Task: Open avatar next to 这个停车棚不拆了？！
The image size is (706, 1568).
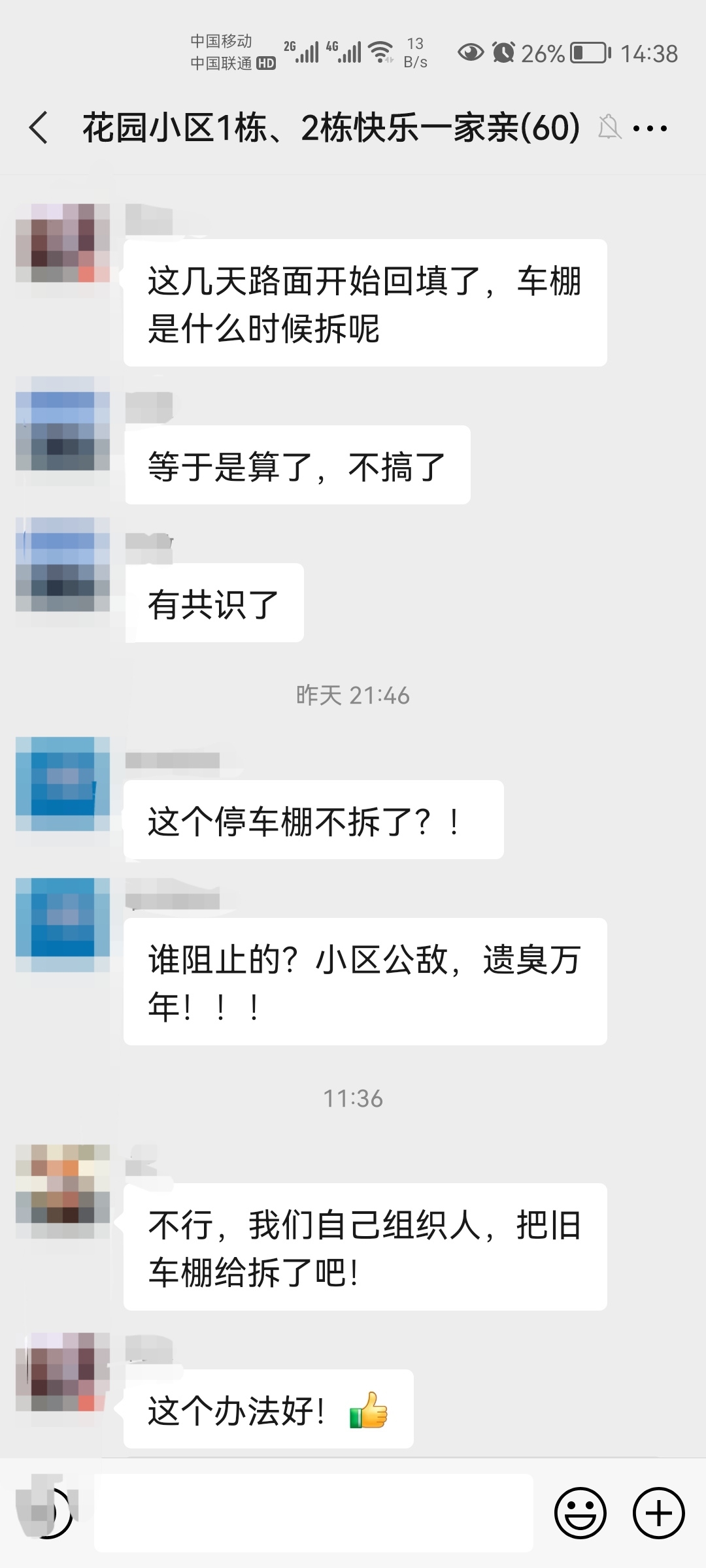Action: 63,784
